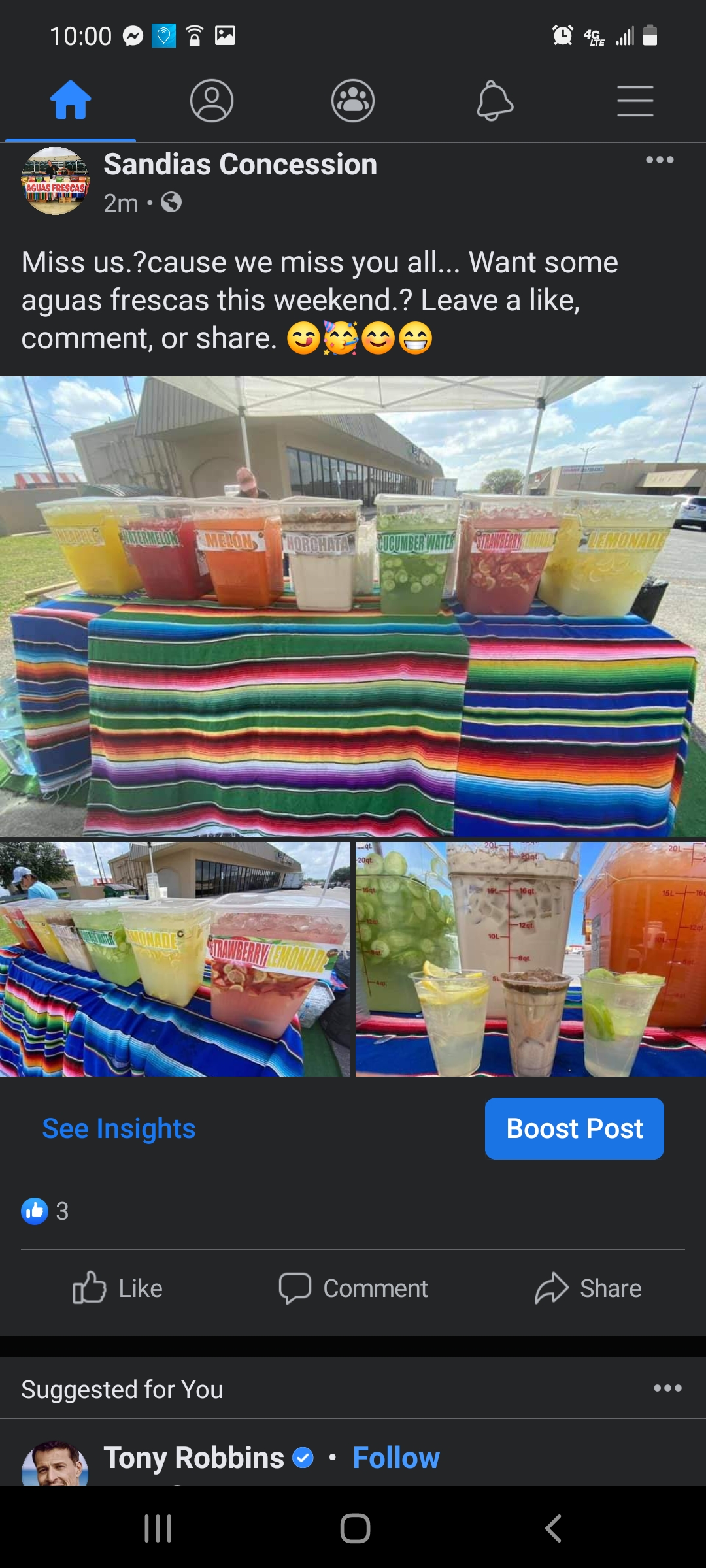Screen dimensions: 706x1568
Task: Open the Sandias Concession page name
Action: pyautogui.click(x=240, y=165)
